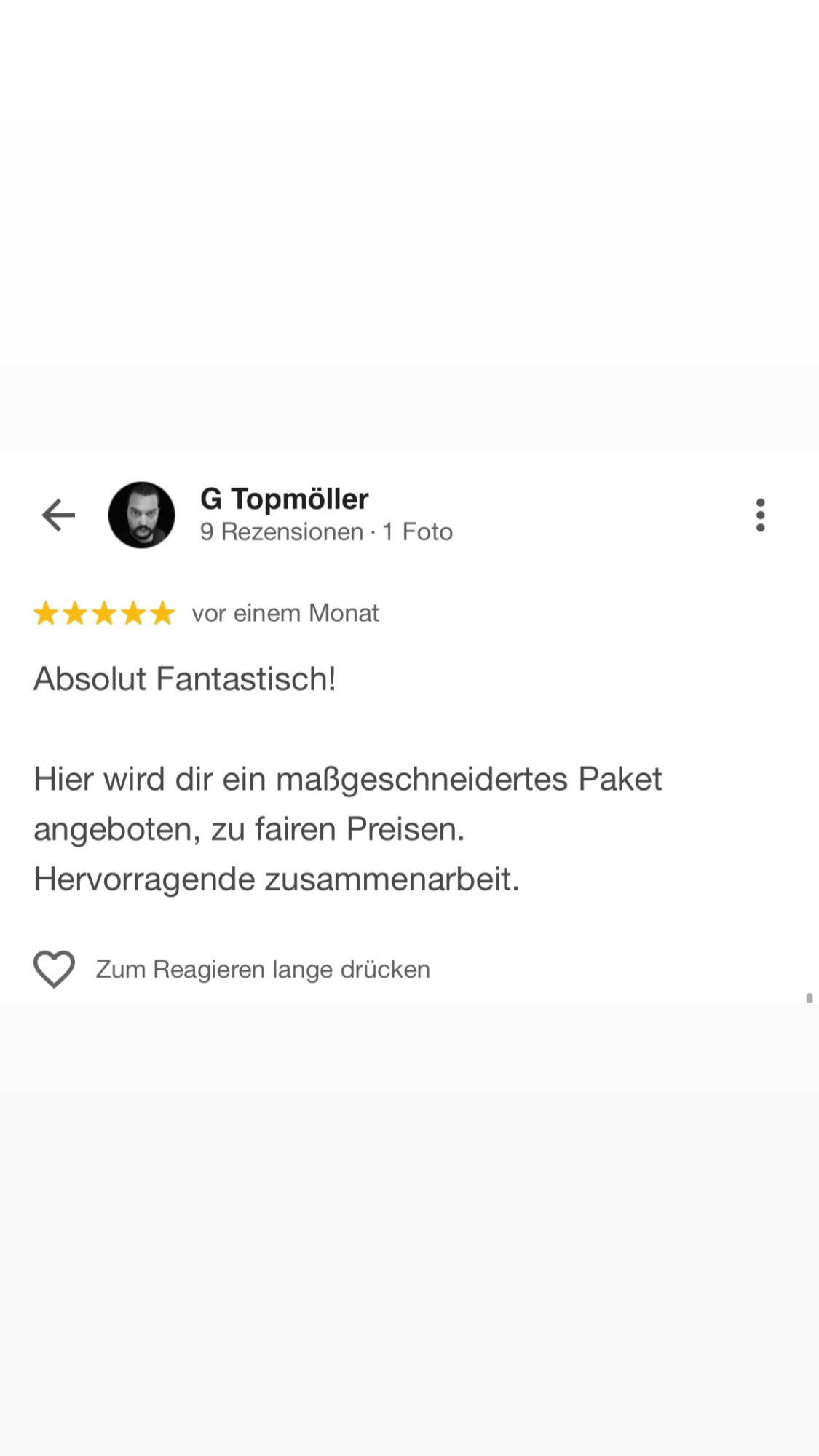Open G Topmöller's profile picture

142,515
